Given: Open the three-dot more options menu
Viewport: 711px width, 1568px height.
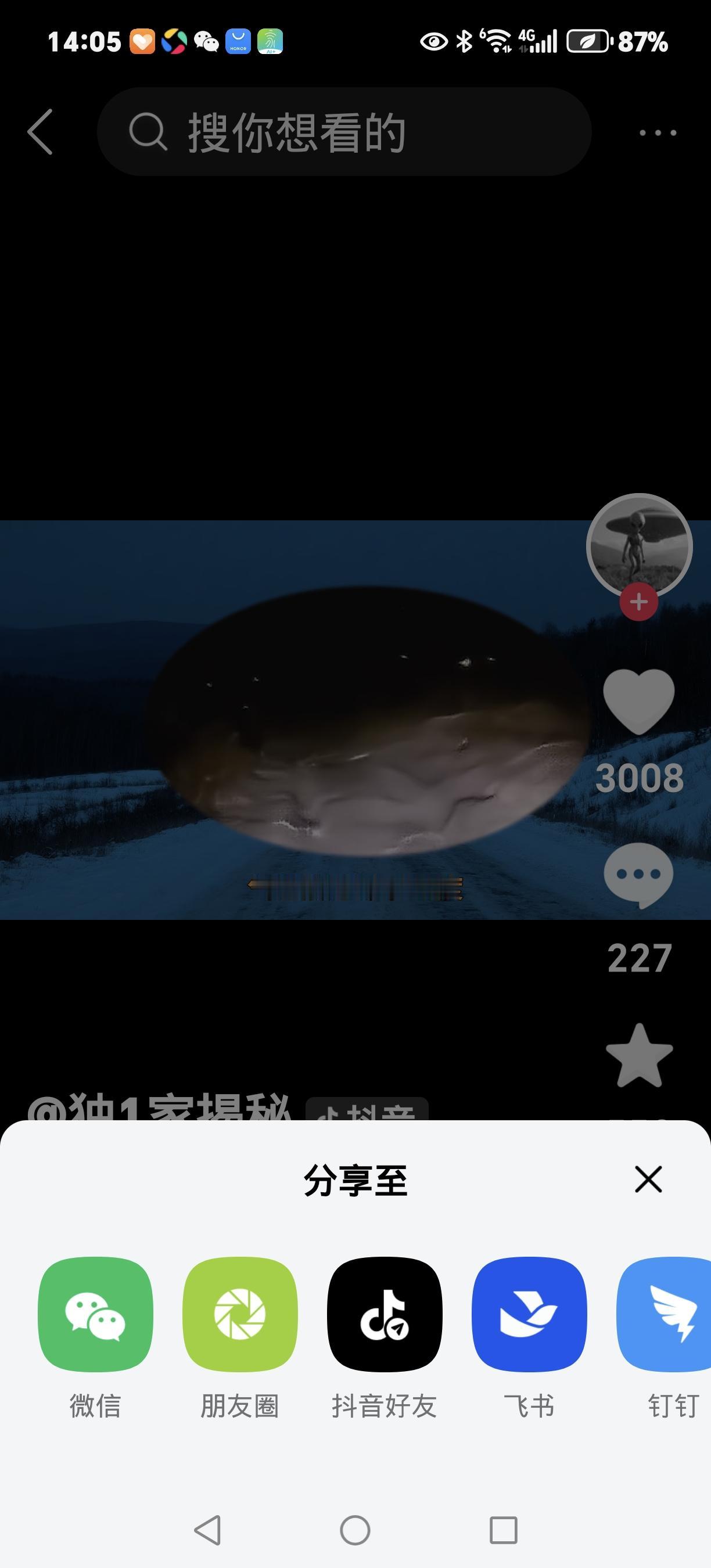Looking at the screenshot, I should pyautogui.click(x=656, y=131).
